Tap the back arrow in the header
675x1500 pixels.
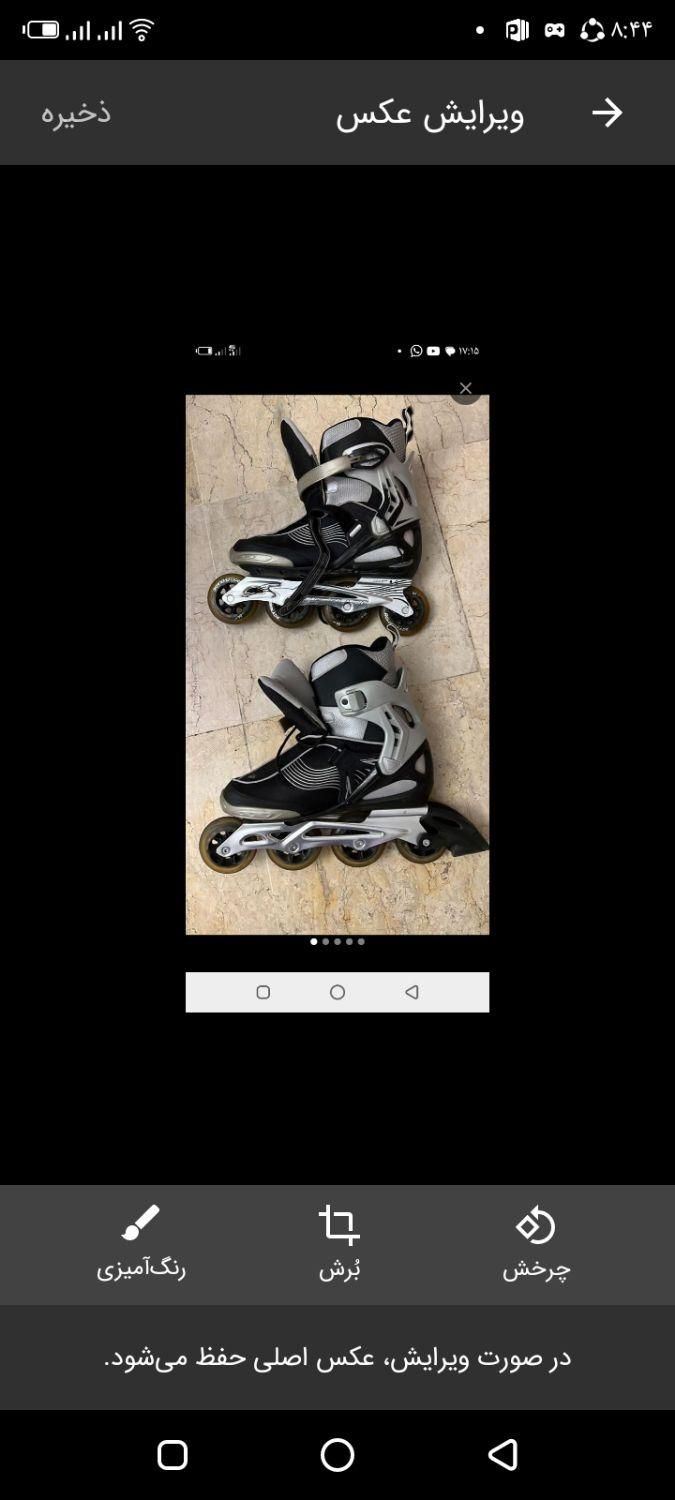pyautogui.click(x=606, y=113)
